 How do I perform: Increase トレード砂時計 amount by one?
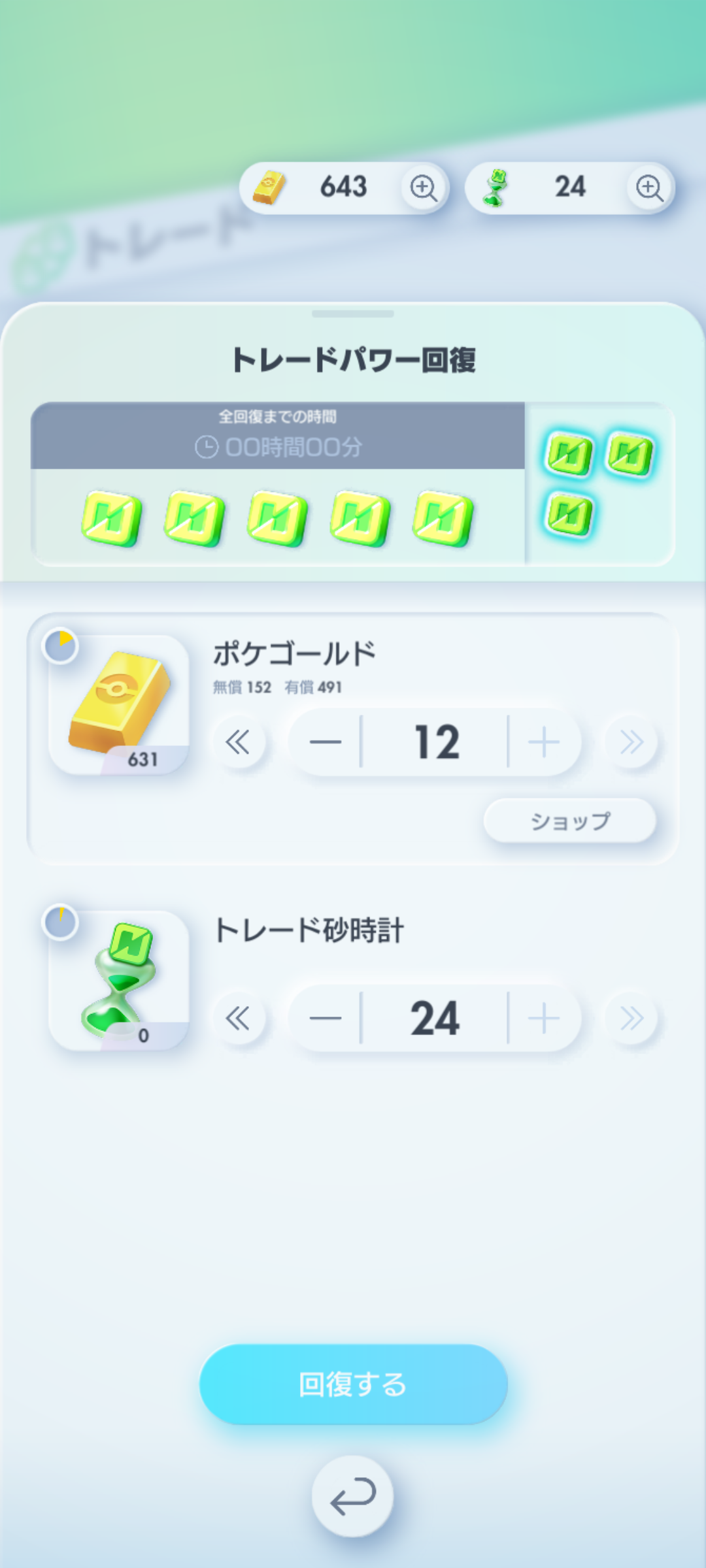(x=543, y=1019)
